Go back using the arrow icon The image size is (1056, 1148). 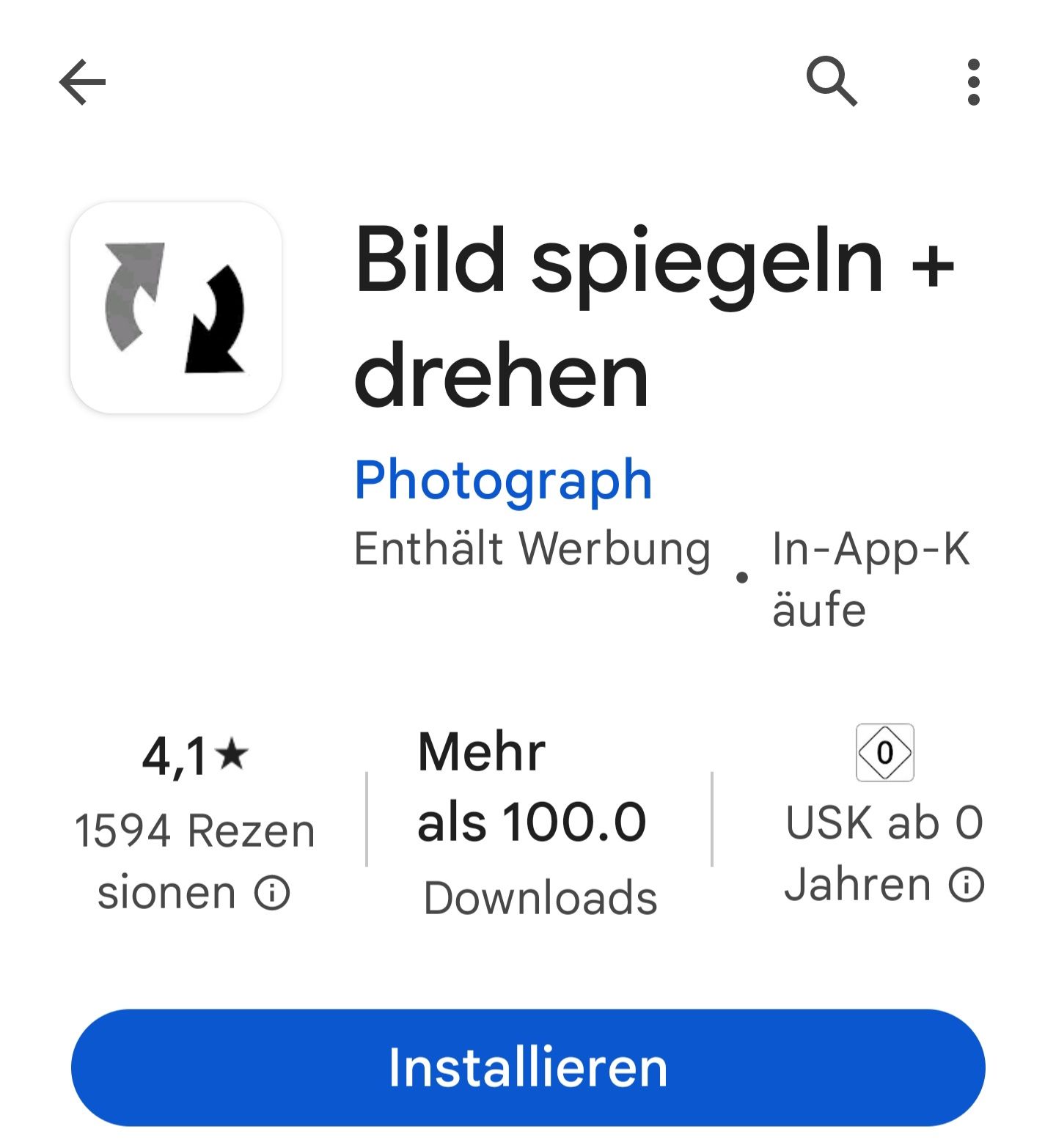[x=82, y=82]
